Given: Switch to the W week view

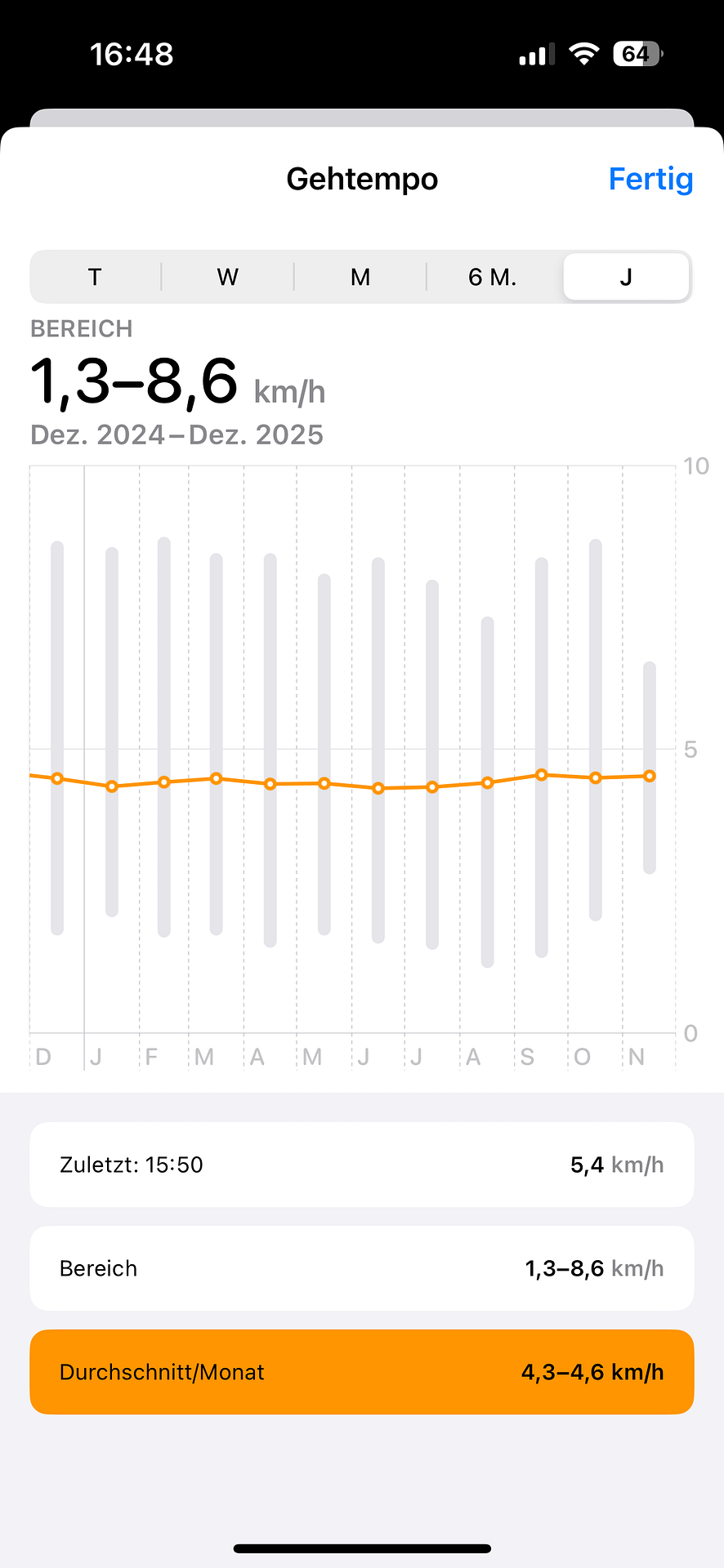Looking at the screenshot, I should 227,277.
